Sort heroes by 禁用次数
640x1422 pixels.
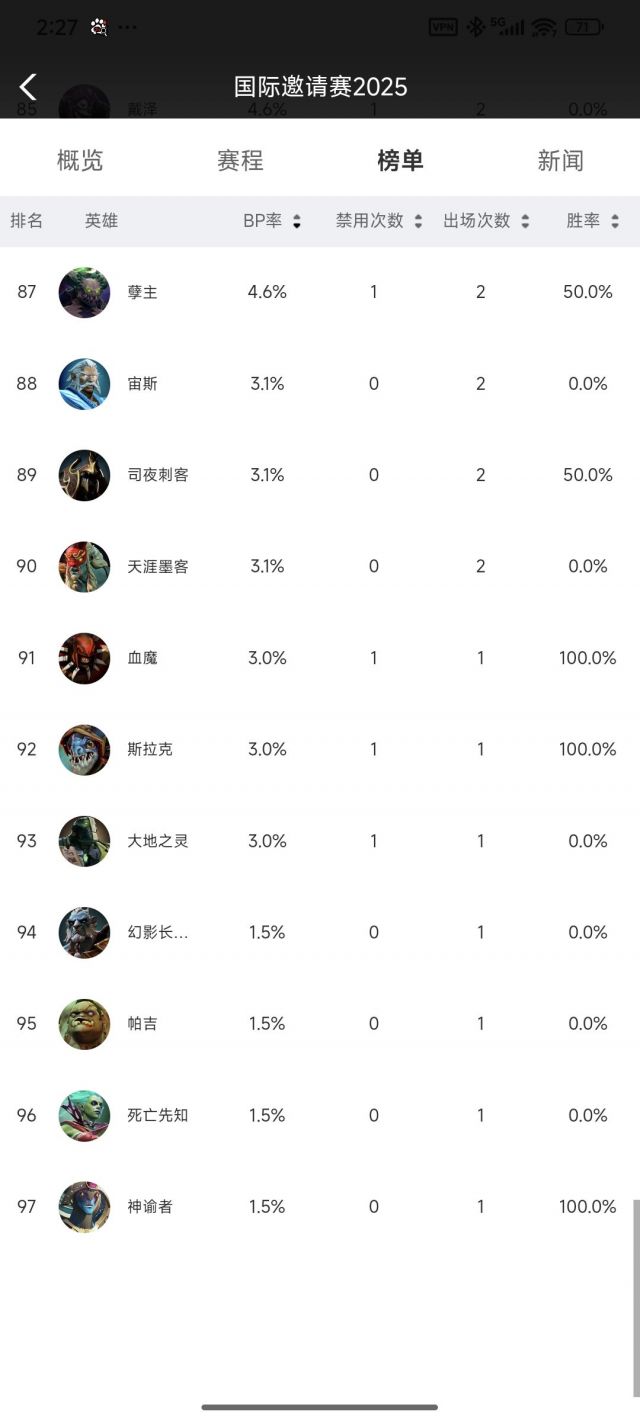tap(379, 221)
